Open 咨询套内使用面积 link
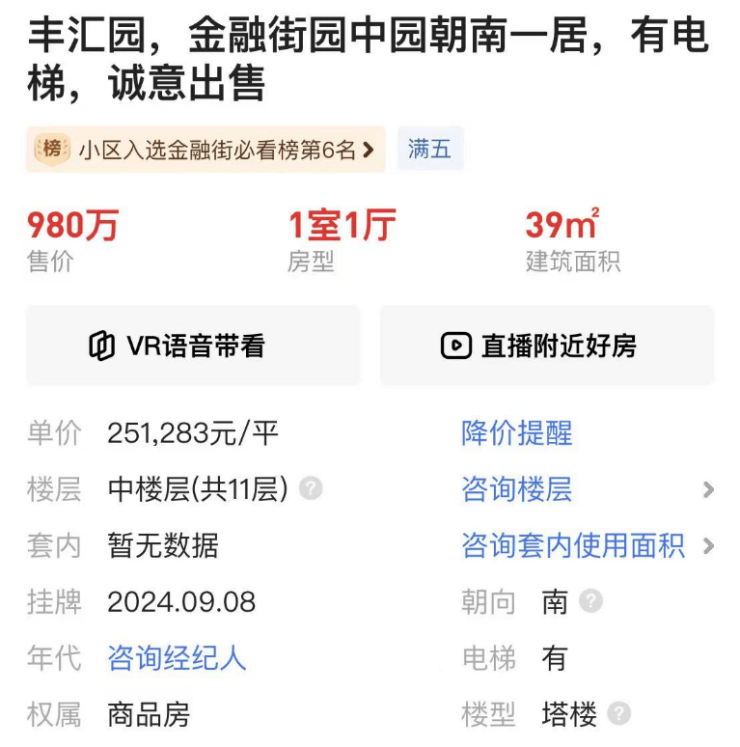 point(573,546)
